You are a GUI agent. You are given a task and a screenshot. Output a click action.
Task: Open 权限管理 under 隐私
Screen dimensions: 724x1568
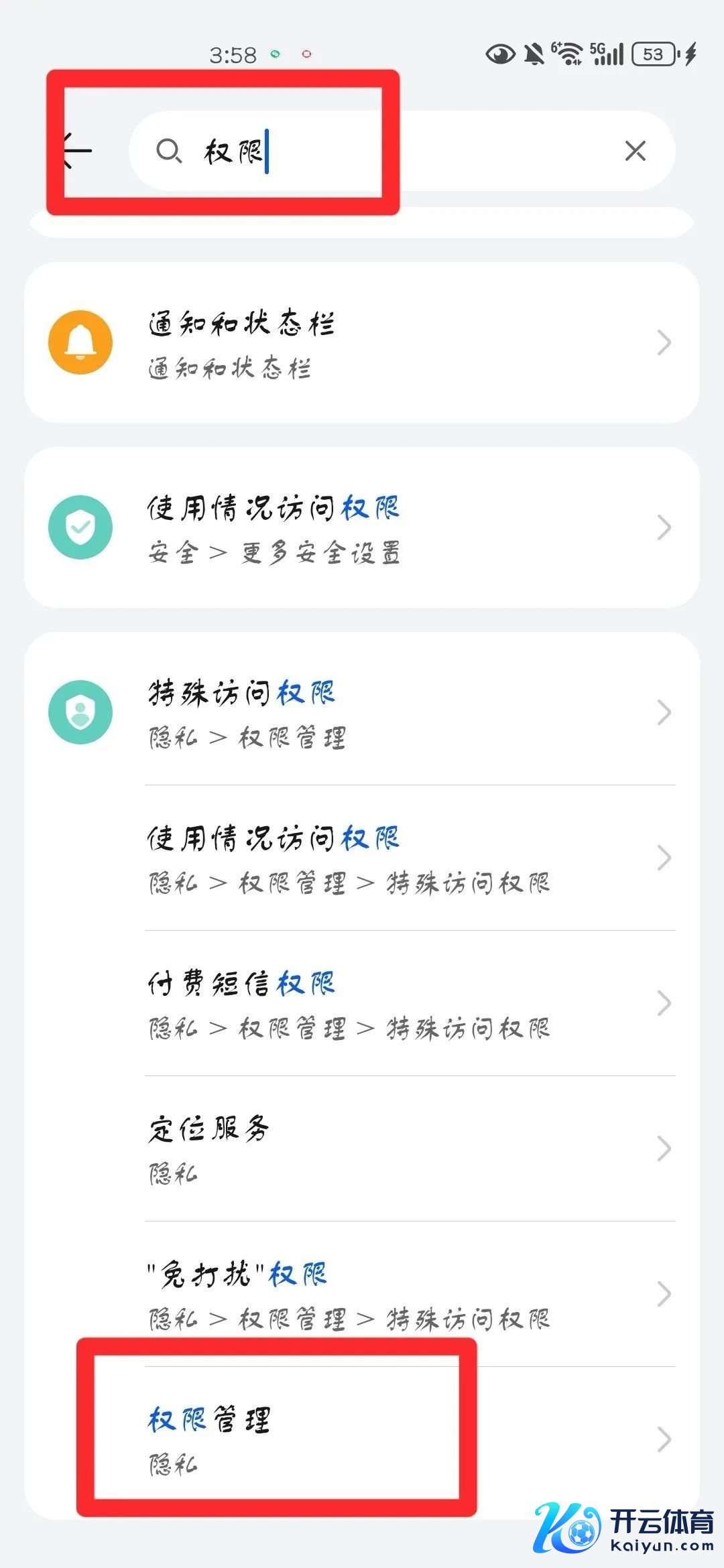tap(409, 1439)
